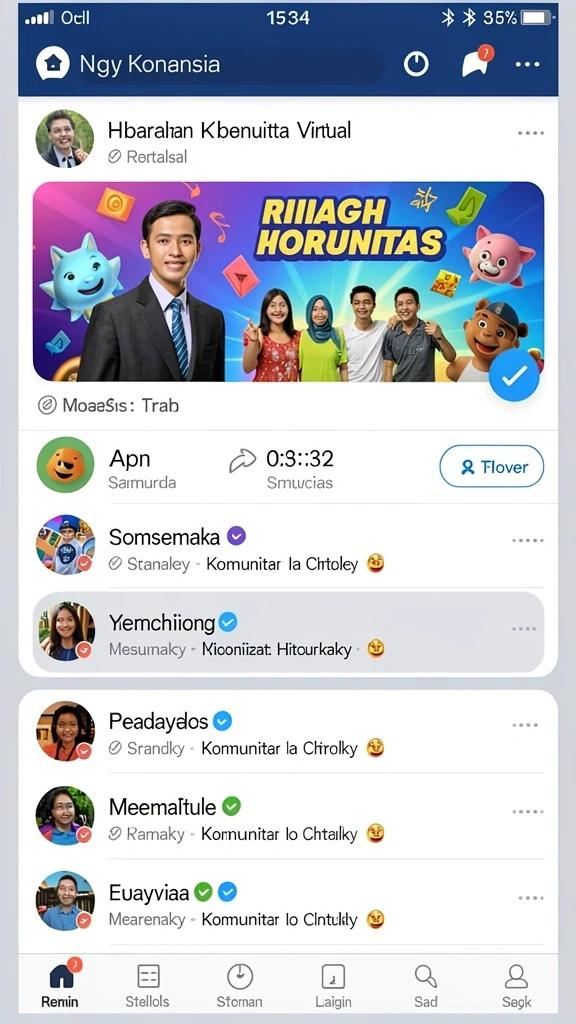
Task: Open the Meemaltule row
Action: pos(288,816)
